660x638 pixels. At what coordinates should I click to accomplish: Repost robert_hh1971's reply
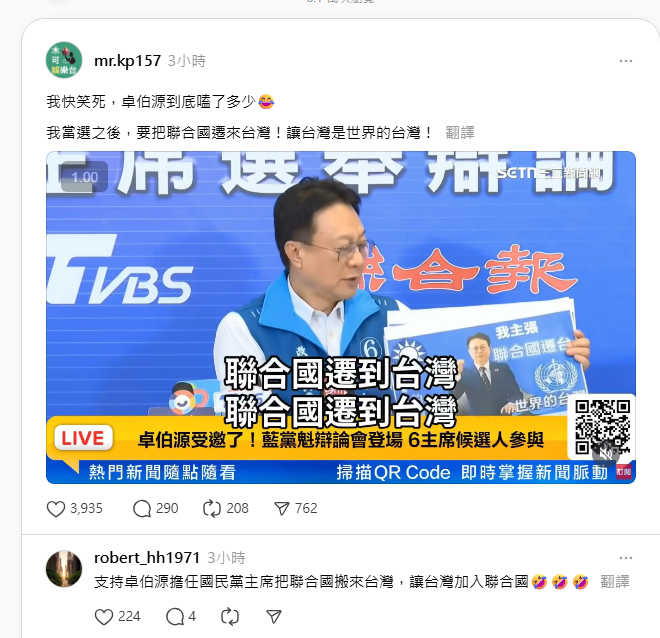tap(230, 616)
